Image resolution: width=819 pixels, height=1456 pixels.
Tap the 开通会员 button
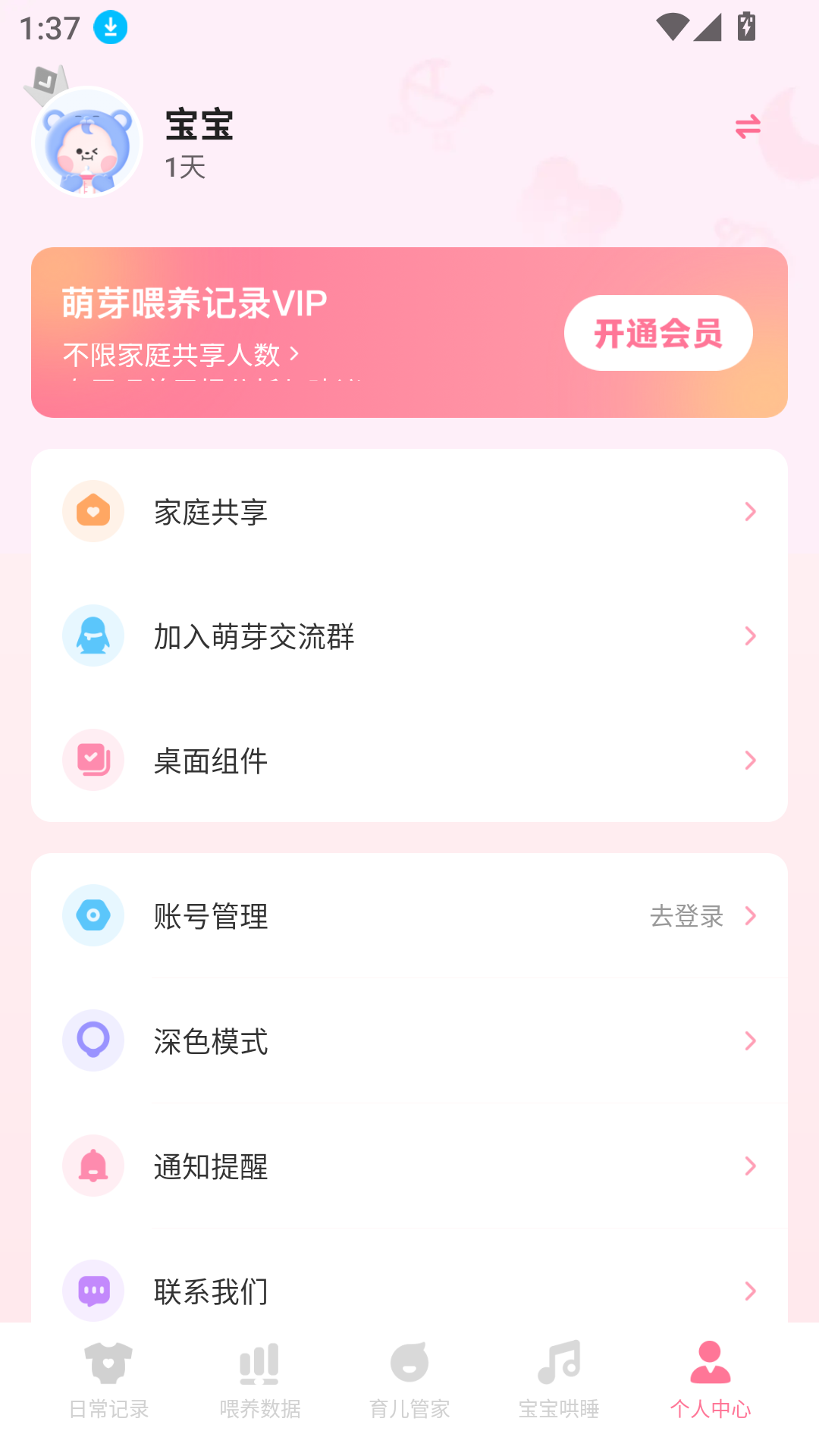tap(658, 333)
